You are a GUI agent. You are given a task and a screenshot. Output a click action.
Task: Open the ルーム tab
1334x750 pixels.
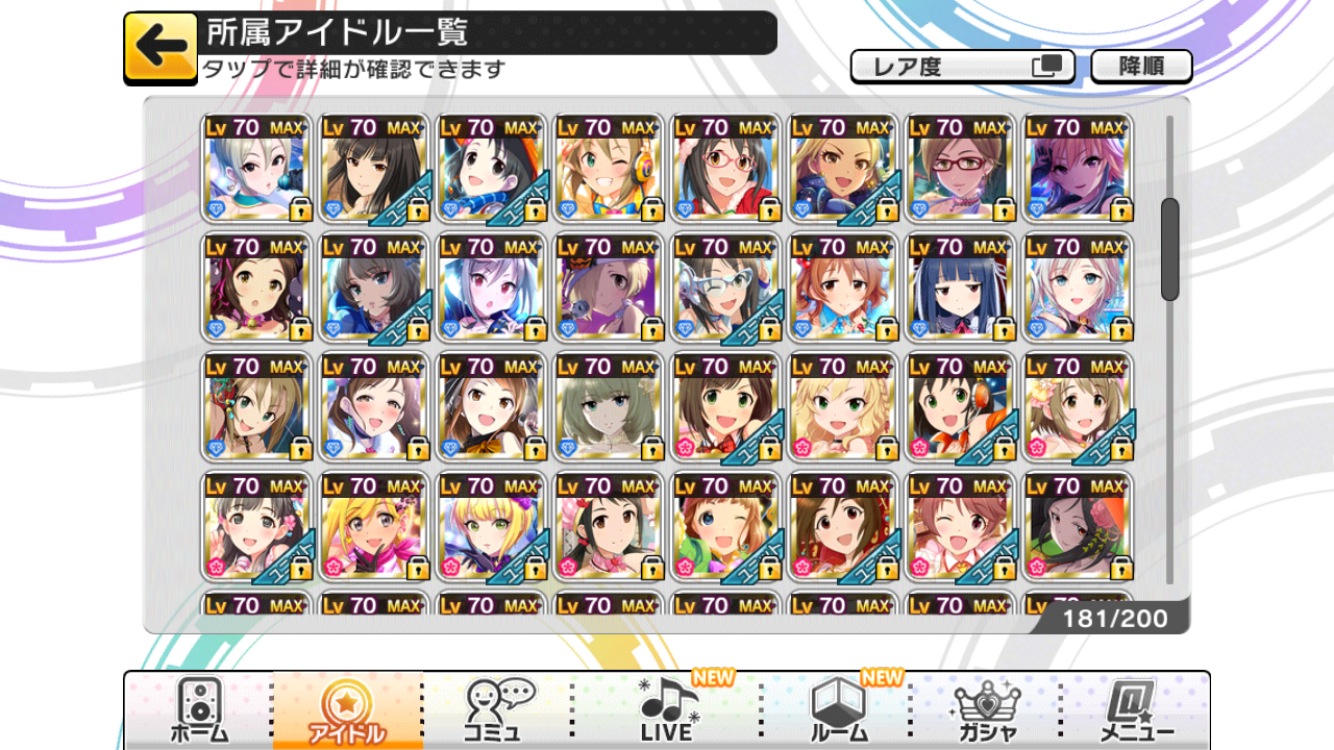tap(838, 710)
